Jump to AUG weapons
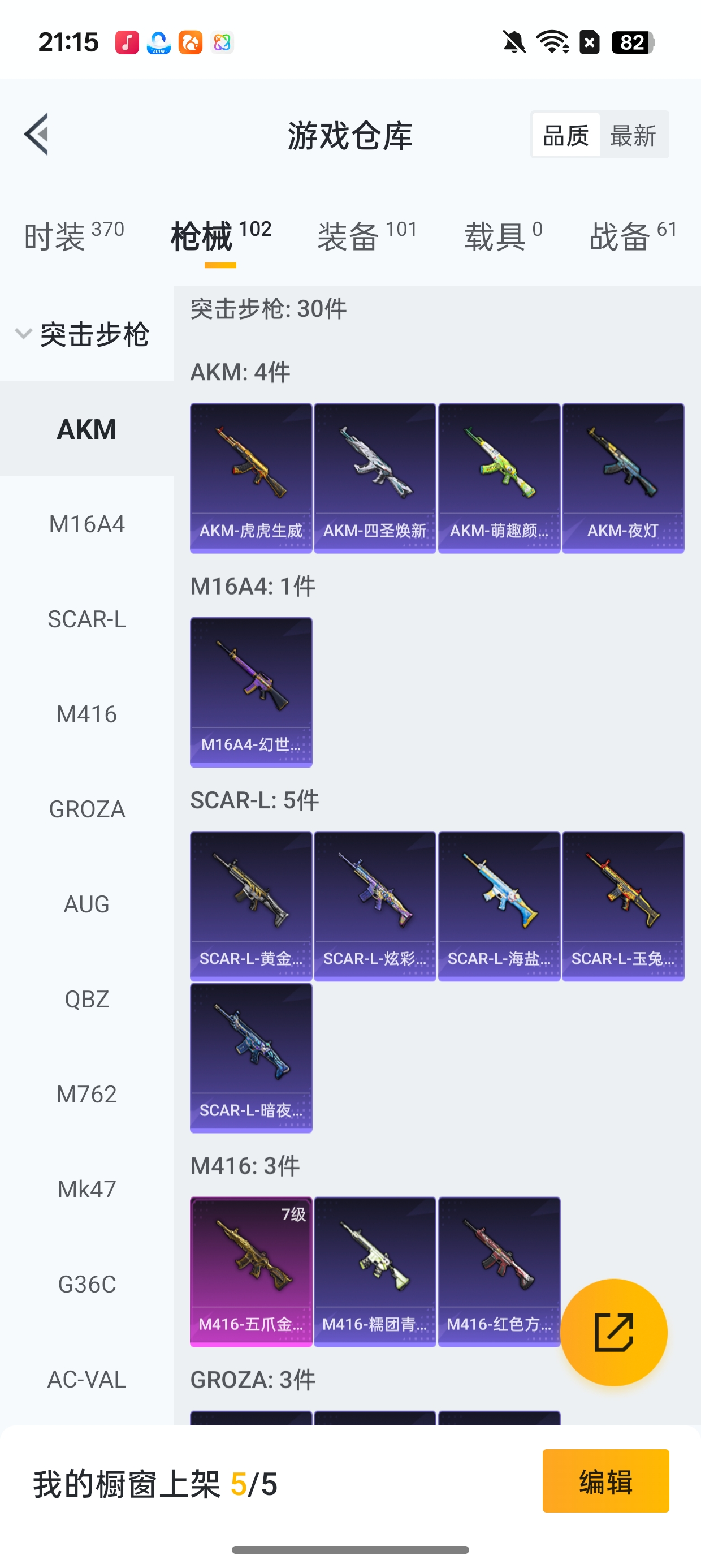Image resolution: width=701 pixels, height=1568 pixels. click(x=87, y=904)
